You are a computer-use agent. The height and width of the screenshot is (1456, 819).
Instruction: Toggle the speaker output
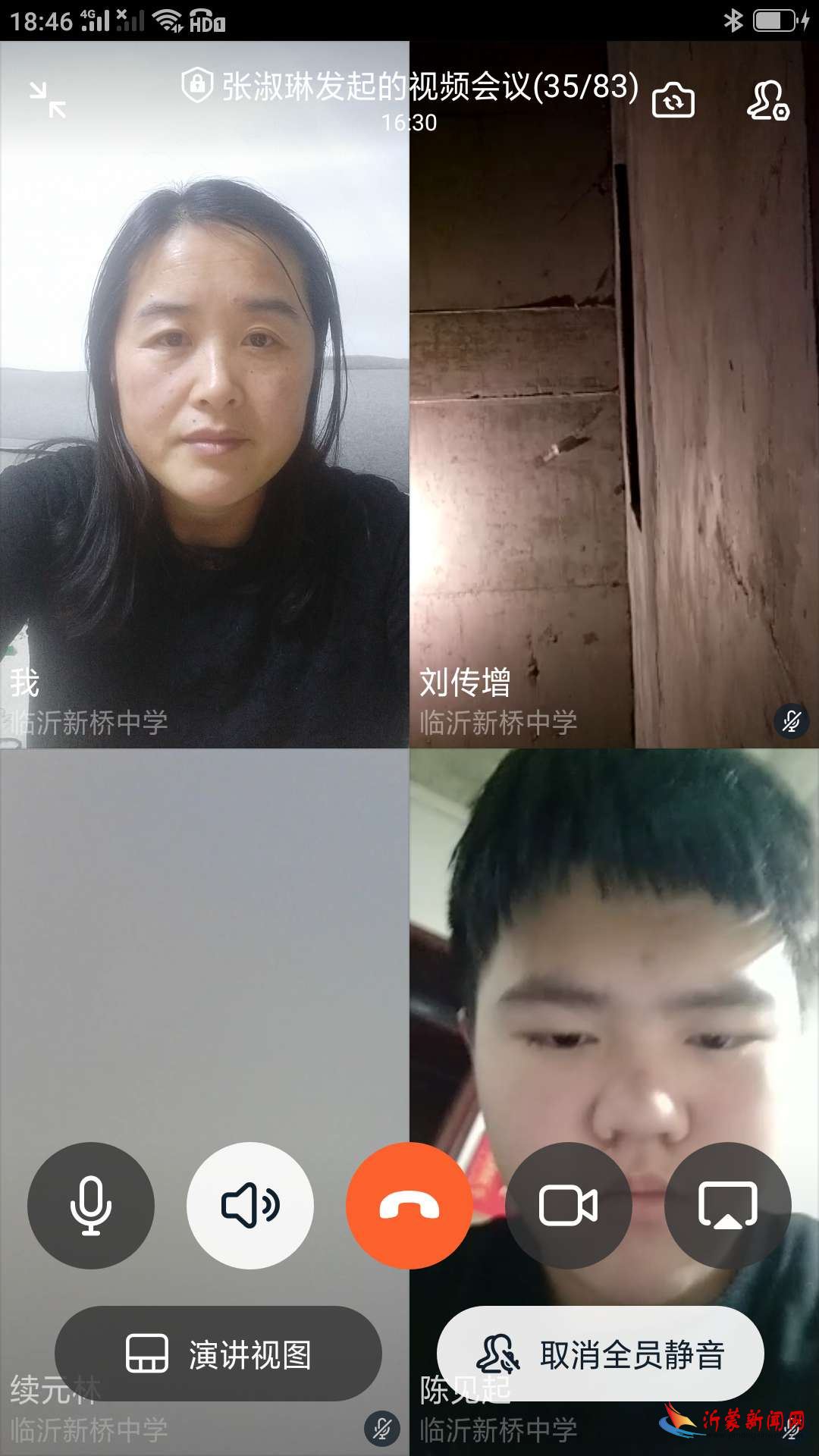250,1205
